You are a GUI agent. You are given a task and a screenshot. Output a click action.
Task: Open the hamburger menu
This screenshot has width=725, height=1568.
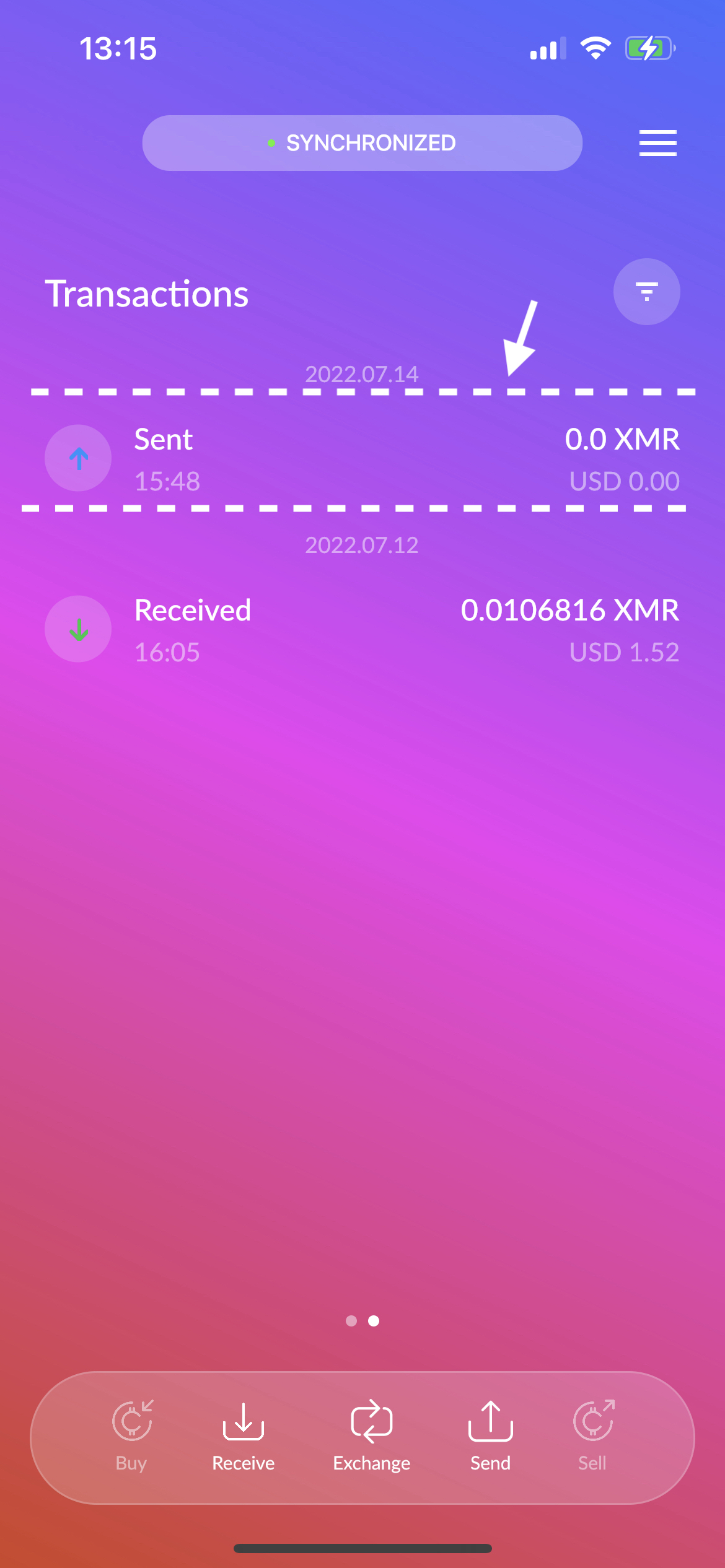point(657,142)
